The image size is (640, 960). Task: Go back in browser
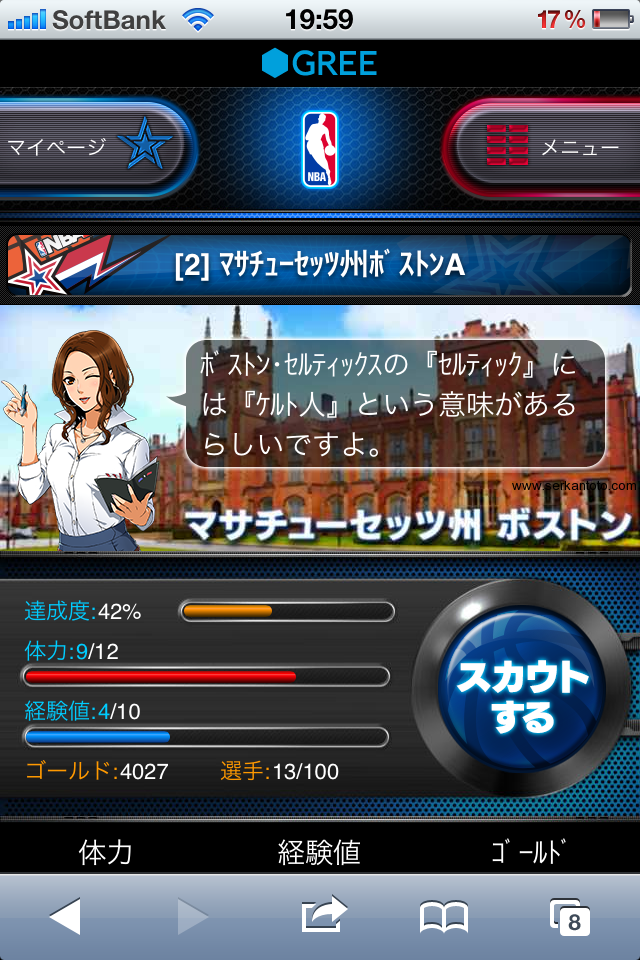pos(64,916)
